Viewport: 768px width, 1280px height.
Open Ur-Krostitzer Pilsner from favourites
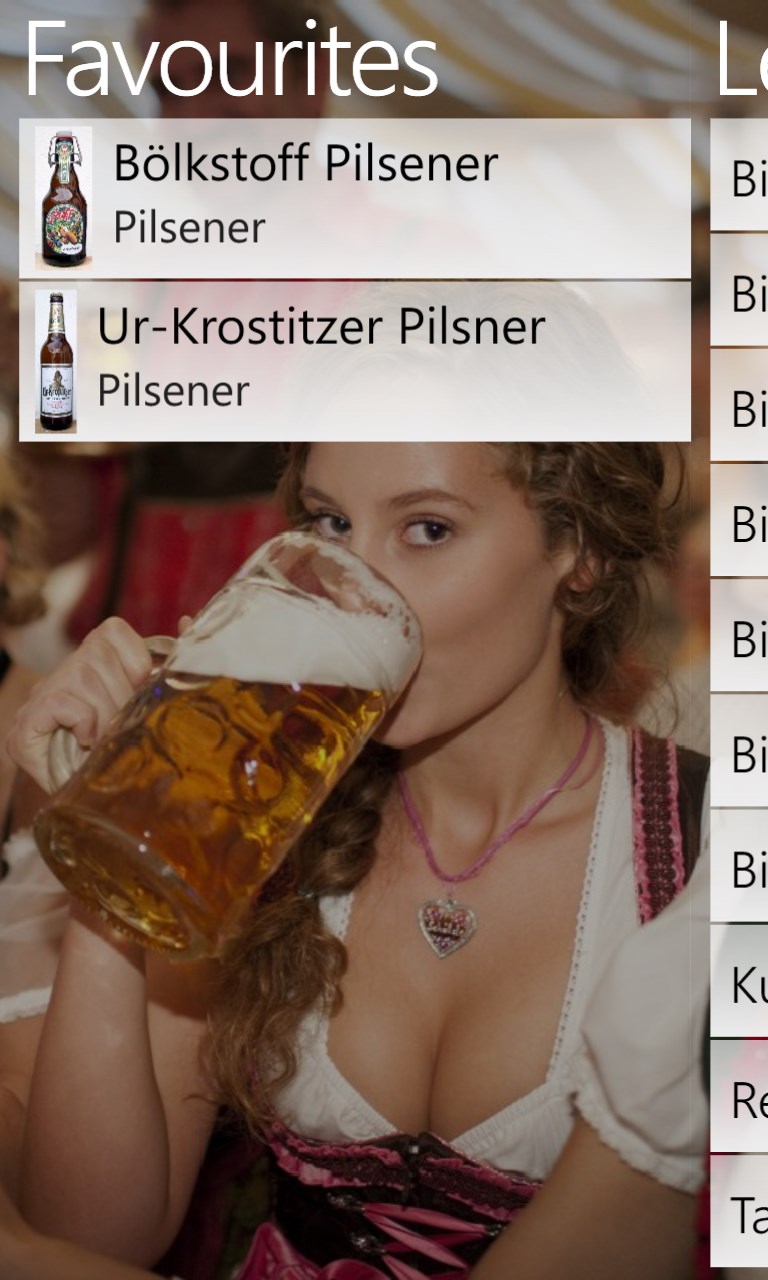coord(354,361)
